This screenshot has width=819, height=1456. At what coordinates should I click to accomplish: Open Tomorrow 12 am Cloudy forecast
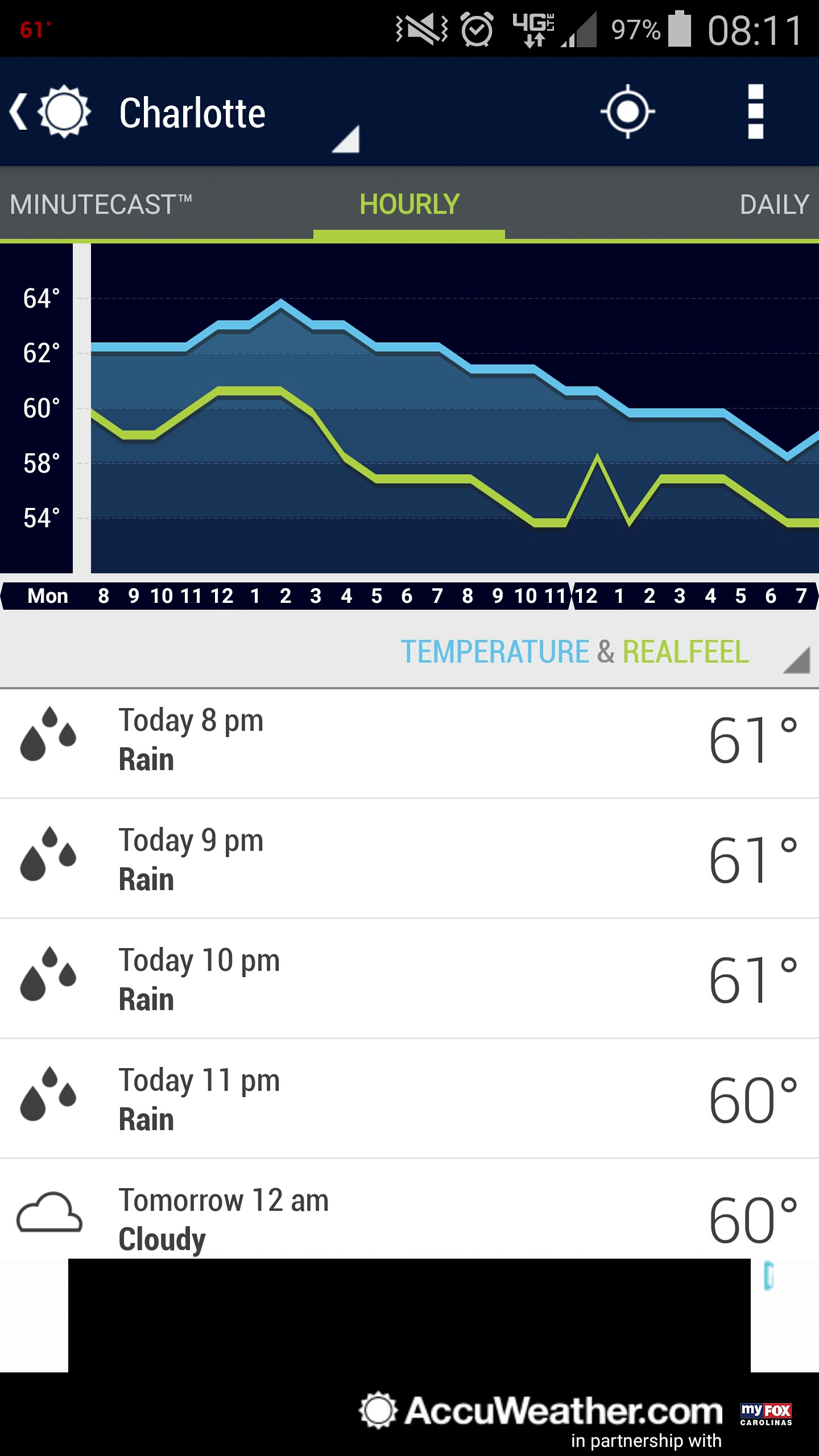pos(409,1209)
